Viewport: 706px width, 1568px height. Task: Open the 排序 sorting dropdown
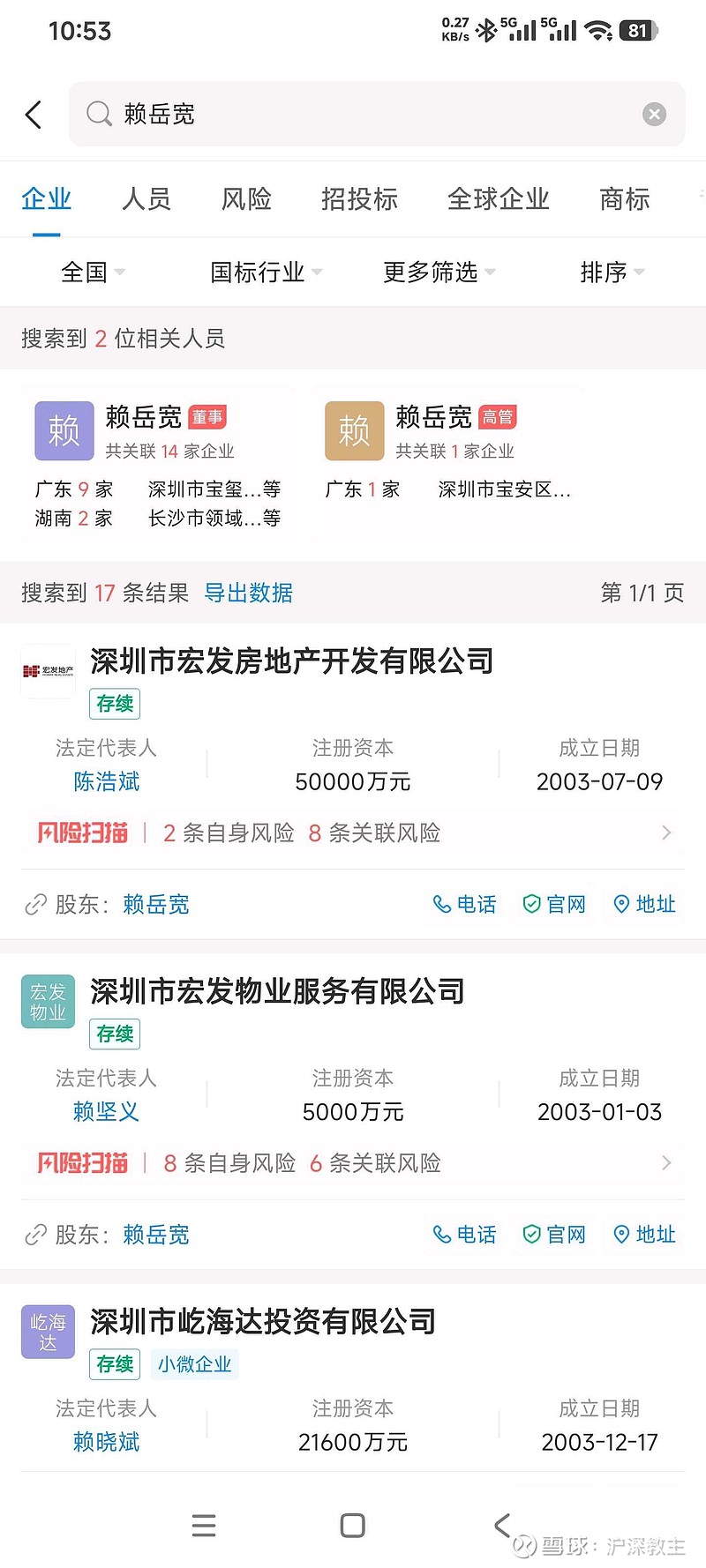(x=611, y=272)
